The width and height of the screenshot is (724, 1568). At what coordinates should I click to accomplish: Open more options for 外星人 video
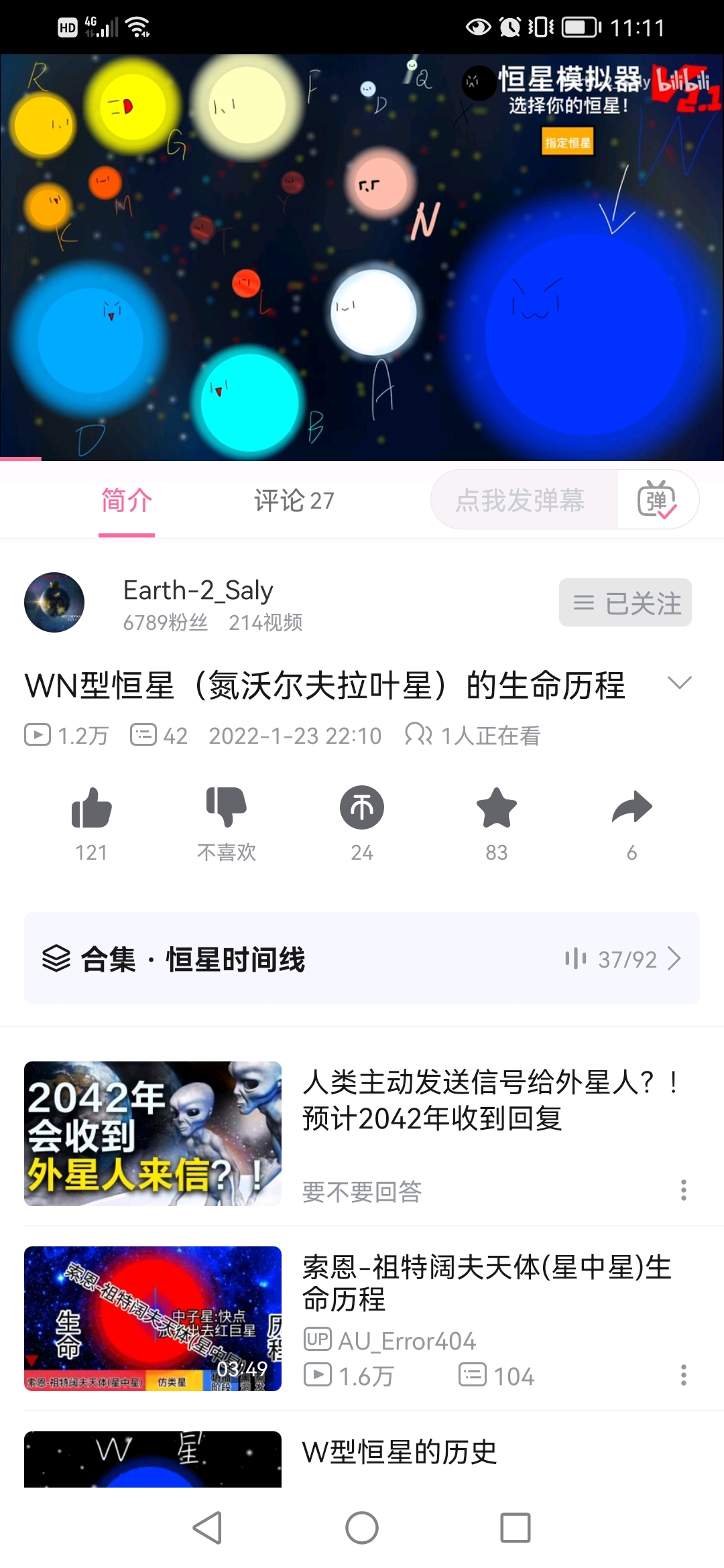[x=683, y=1190]
